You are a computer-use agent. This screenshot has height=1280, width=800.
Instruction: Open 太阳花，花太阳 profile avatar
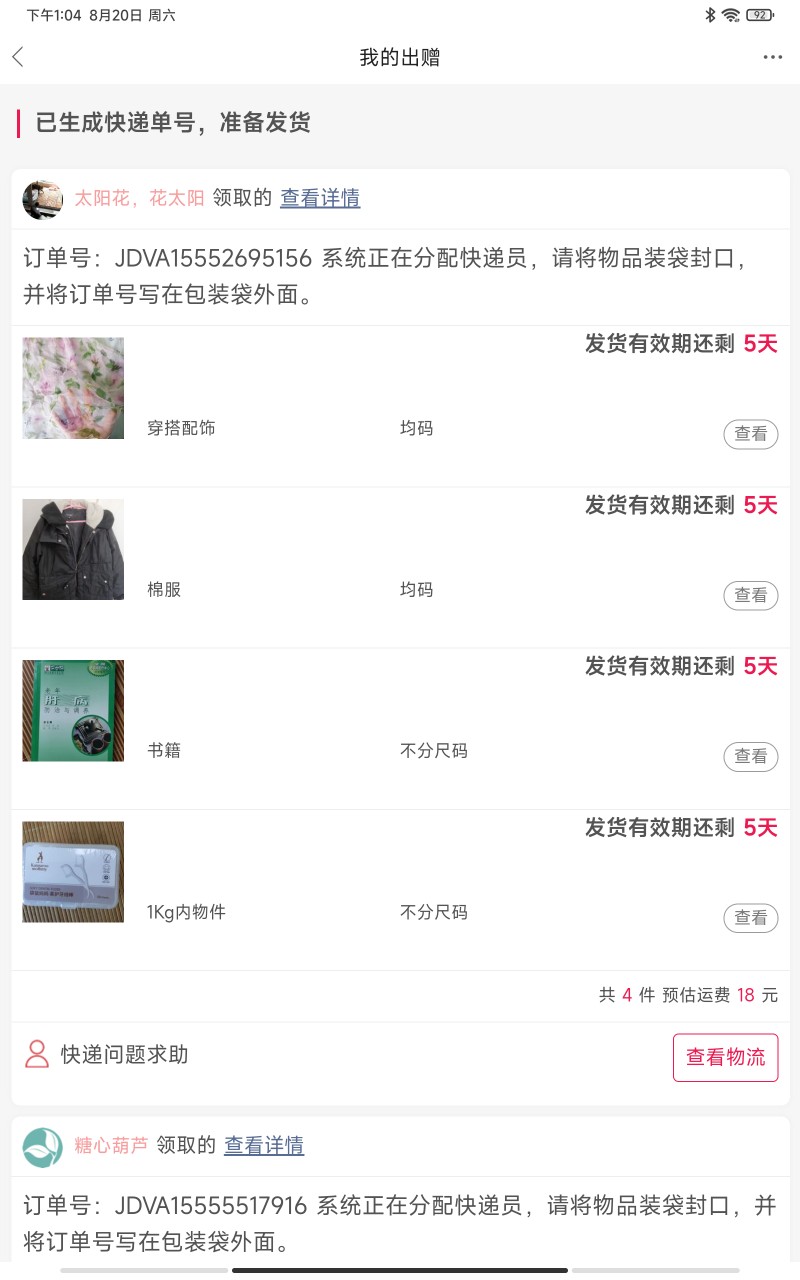[43, 200]
